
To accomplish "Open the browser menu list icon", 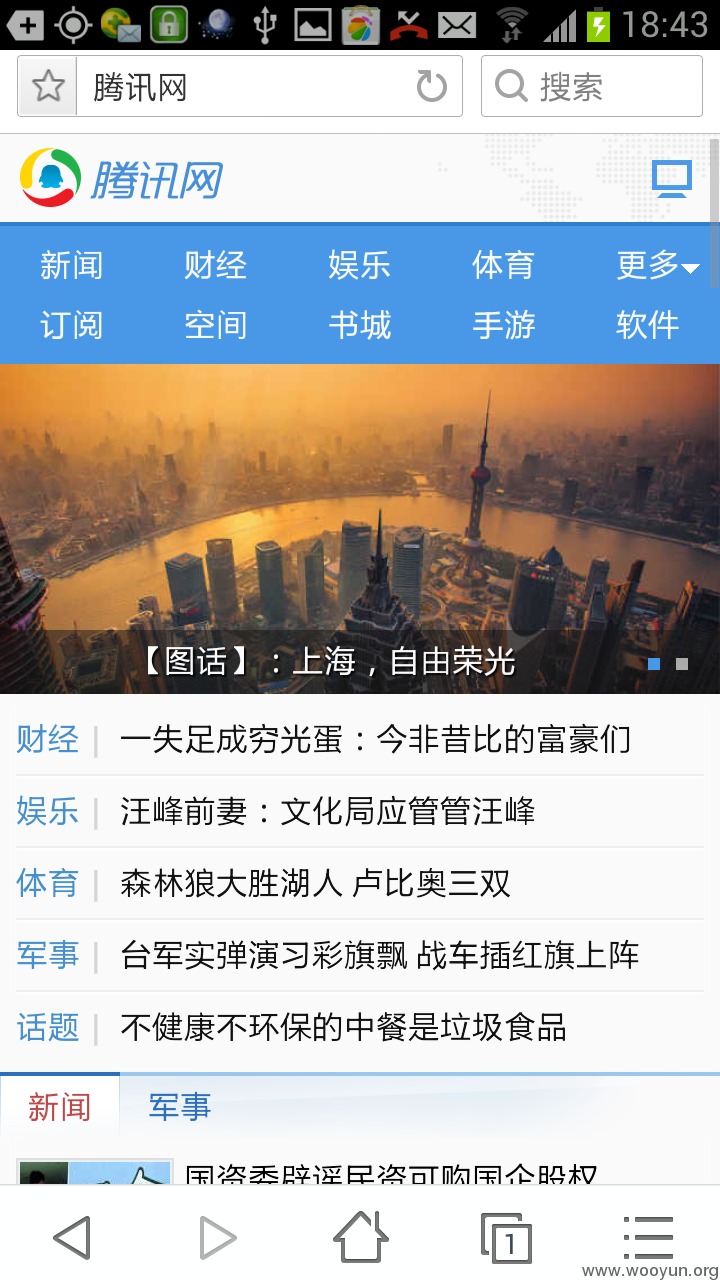I will (648, 1237).
